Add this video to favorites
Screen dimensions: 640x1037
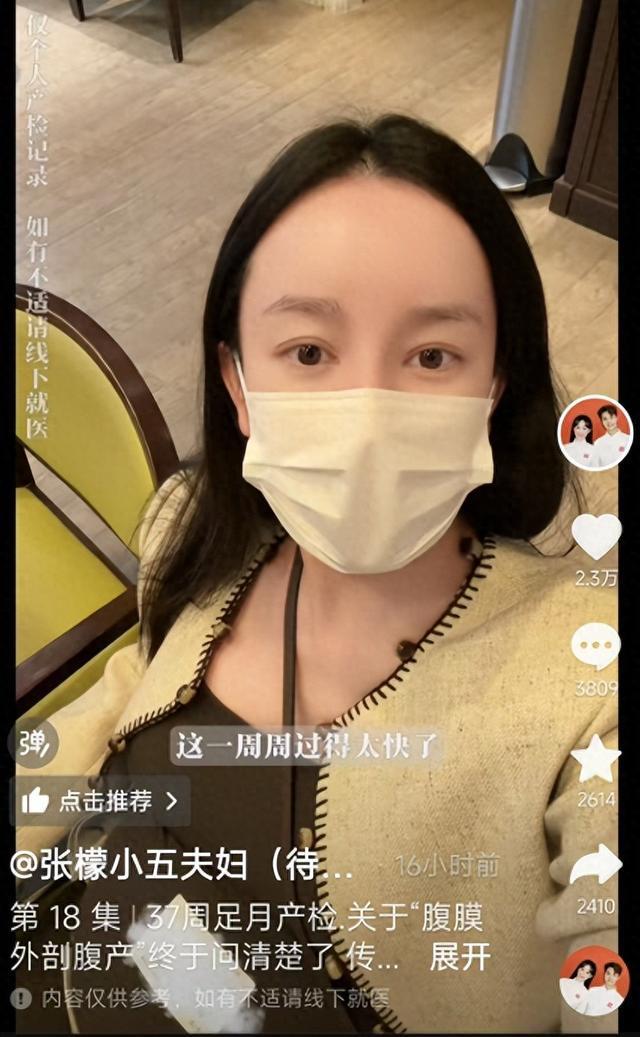click(596, 759)
